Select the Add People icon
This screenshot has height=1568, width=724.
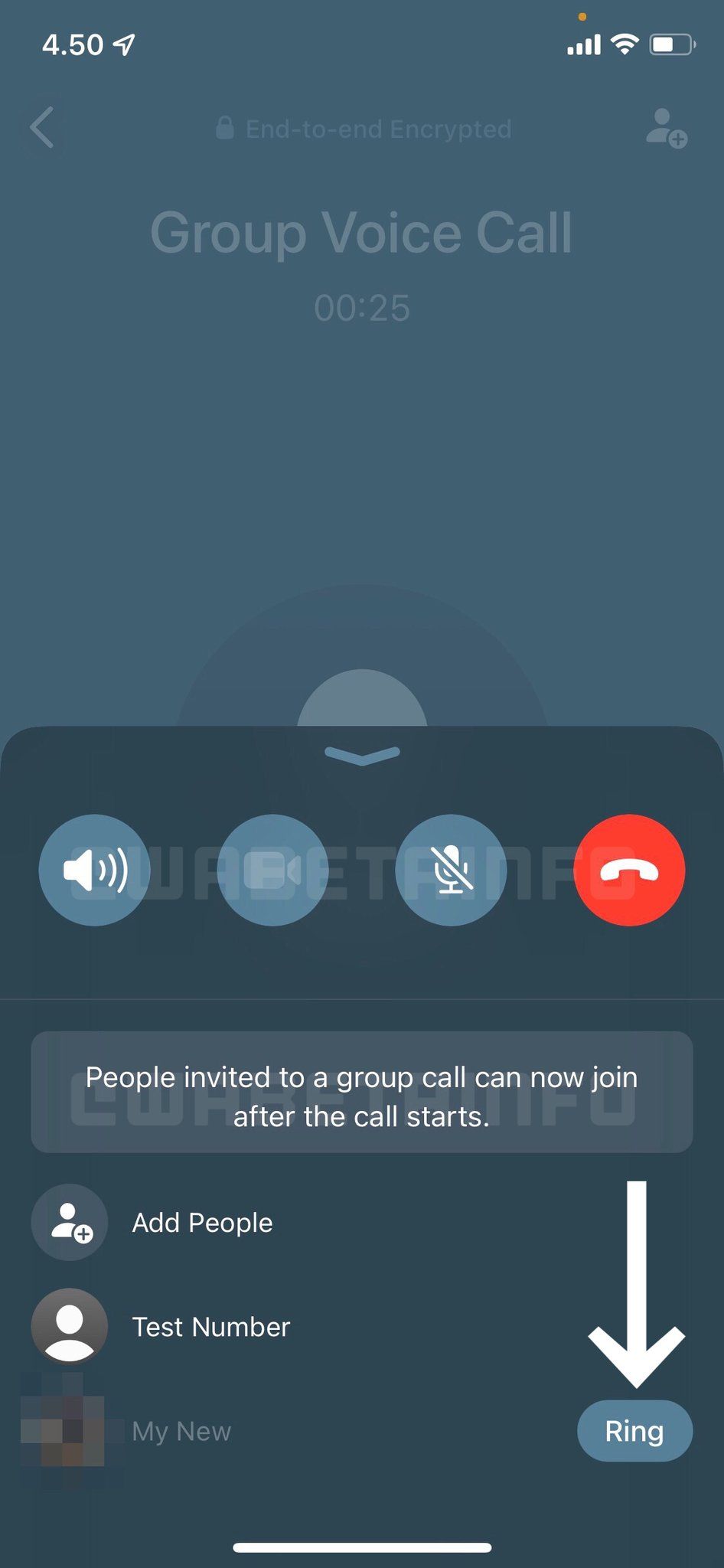68,1223
